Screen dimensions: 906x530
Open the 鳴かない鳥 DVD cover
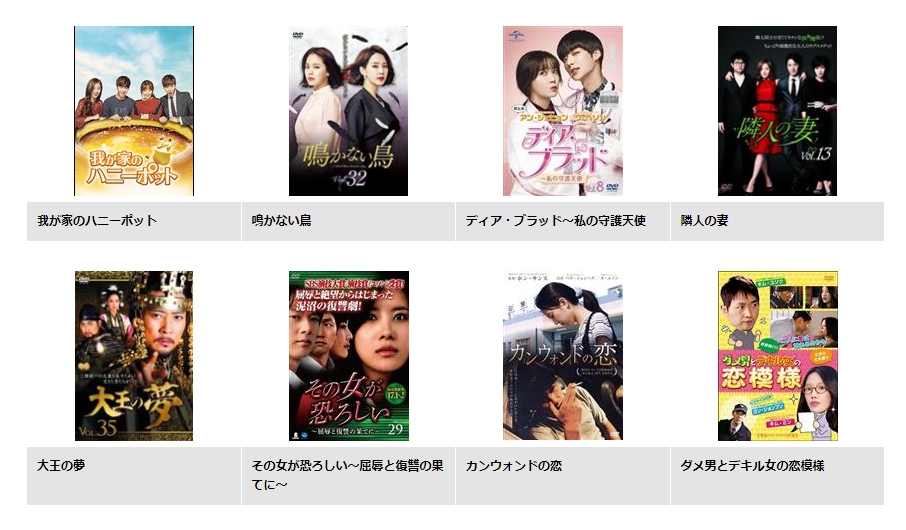click(348, 111)
